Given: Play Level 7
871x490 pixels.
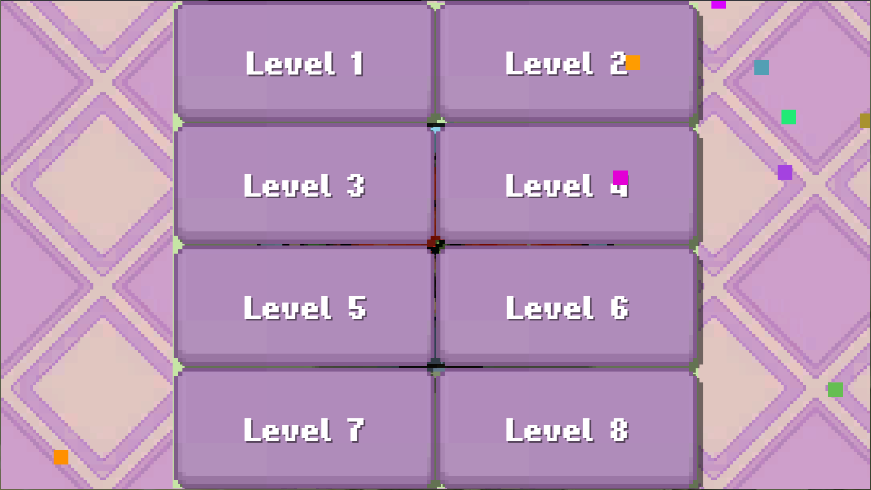Looking at the screenshot, I should pos(304,429).
